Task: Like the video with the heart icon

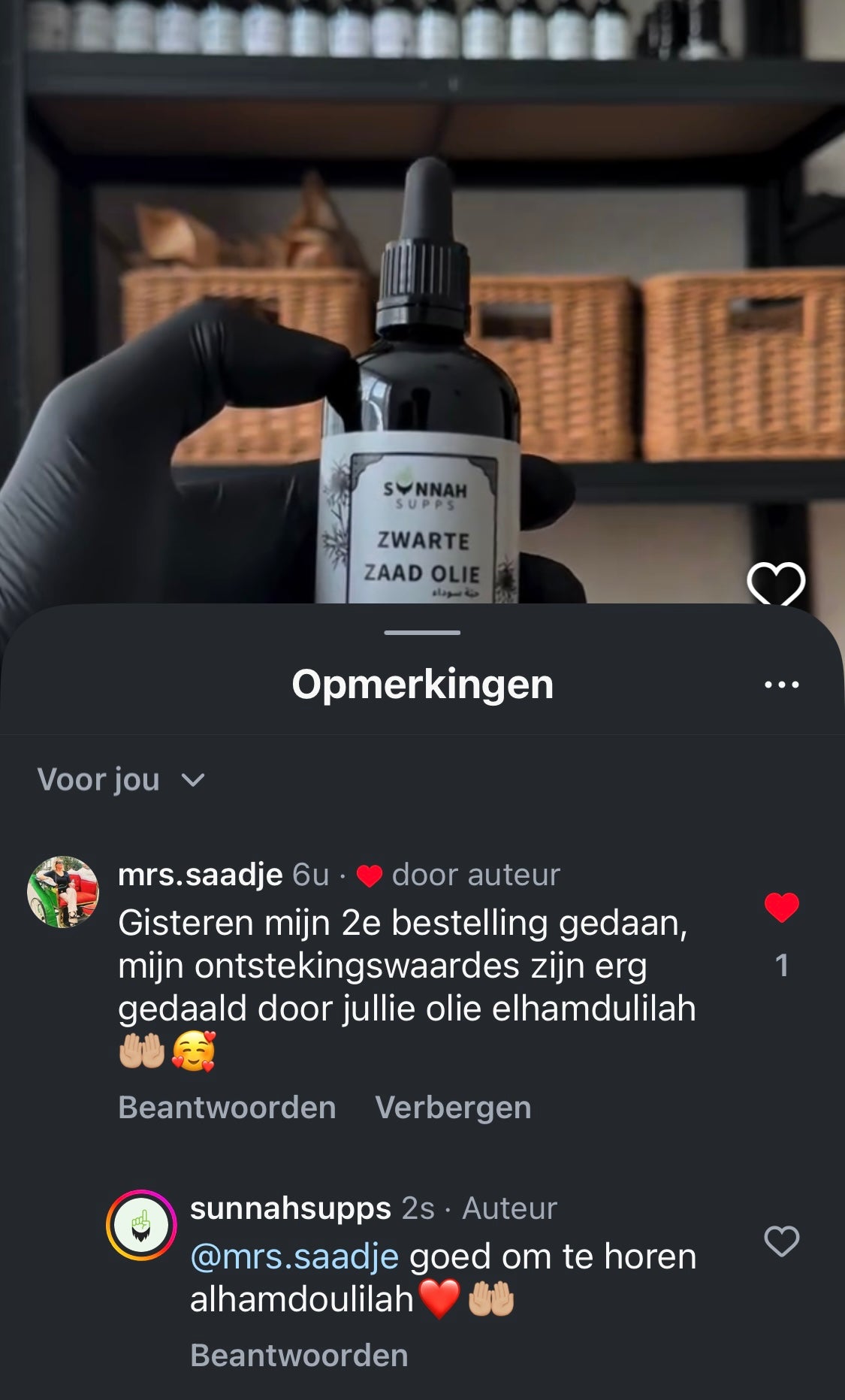Action: 776,584
